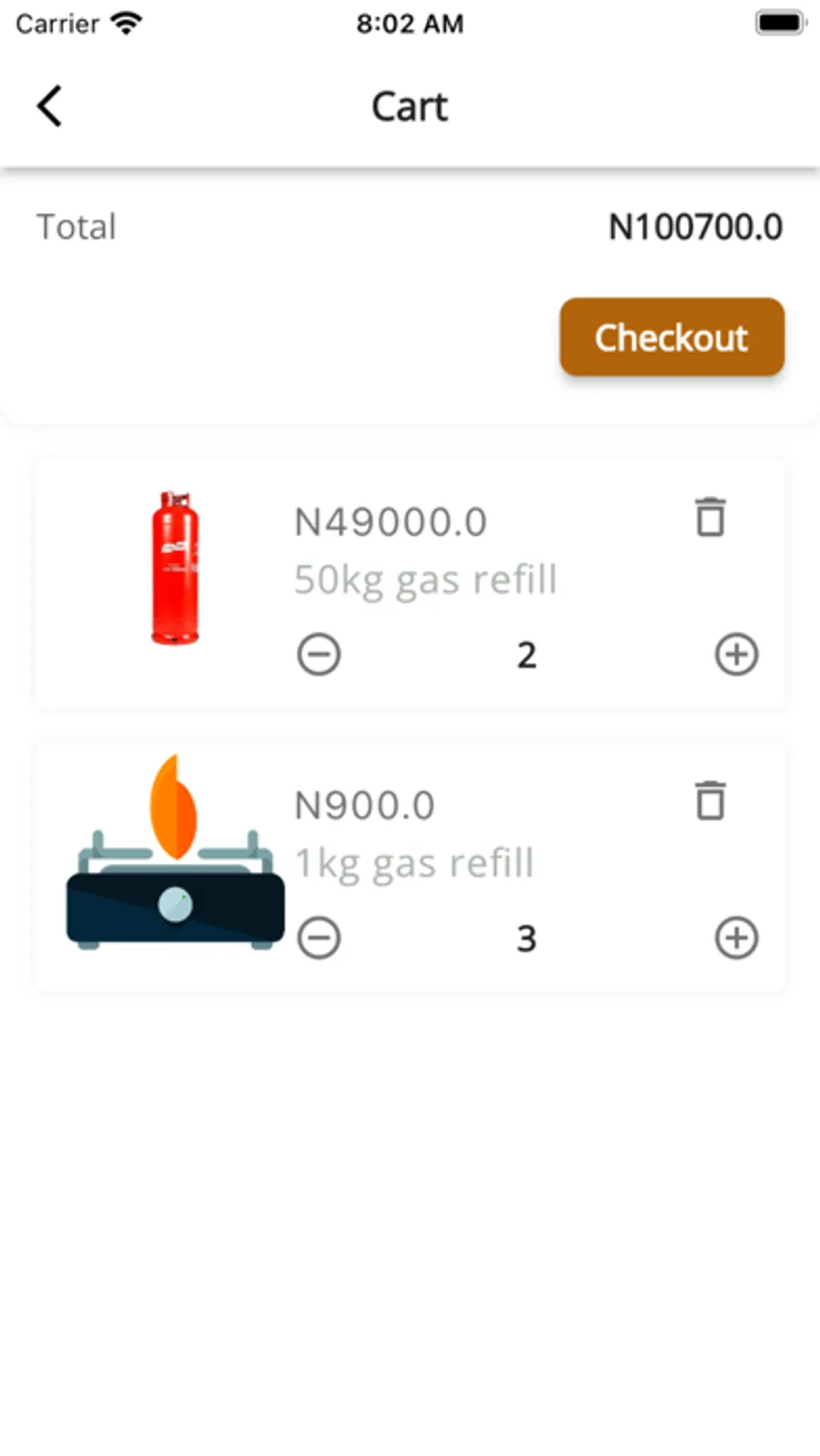820x1456 pixels.
Task: Increase quantity of 50kg gas refill
Action: pyautogui.click(x=736, y=654)
